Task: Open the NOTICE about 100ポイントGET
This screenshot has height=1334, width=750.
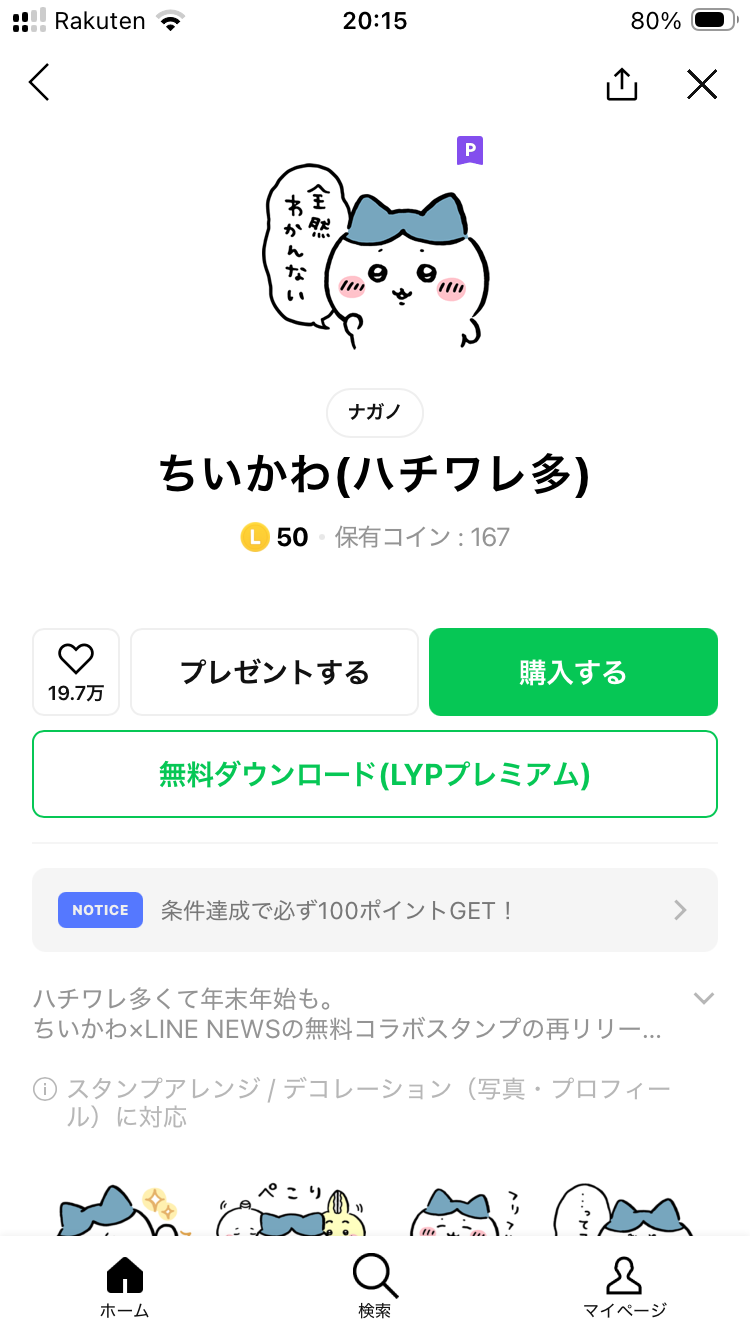Action: (x=375, y=910)
